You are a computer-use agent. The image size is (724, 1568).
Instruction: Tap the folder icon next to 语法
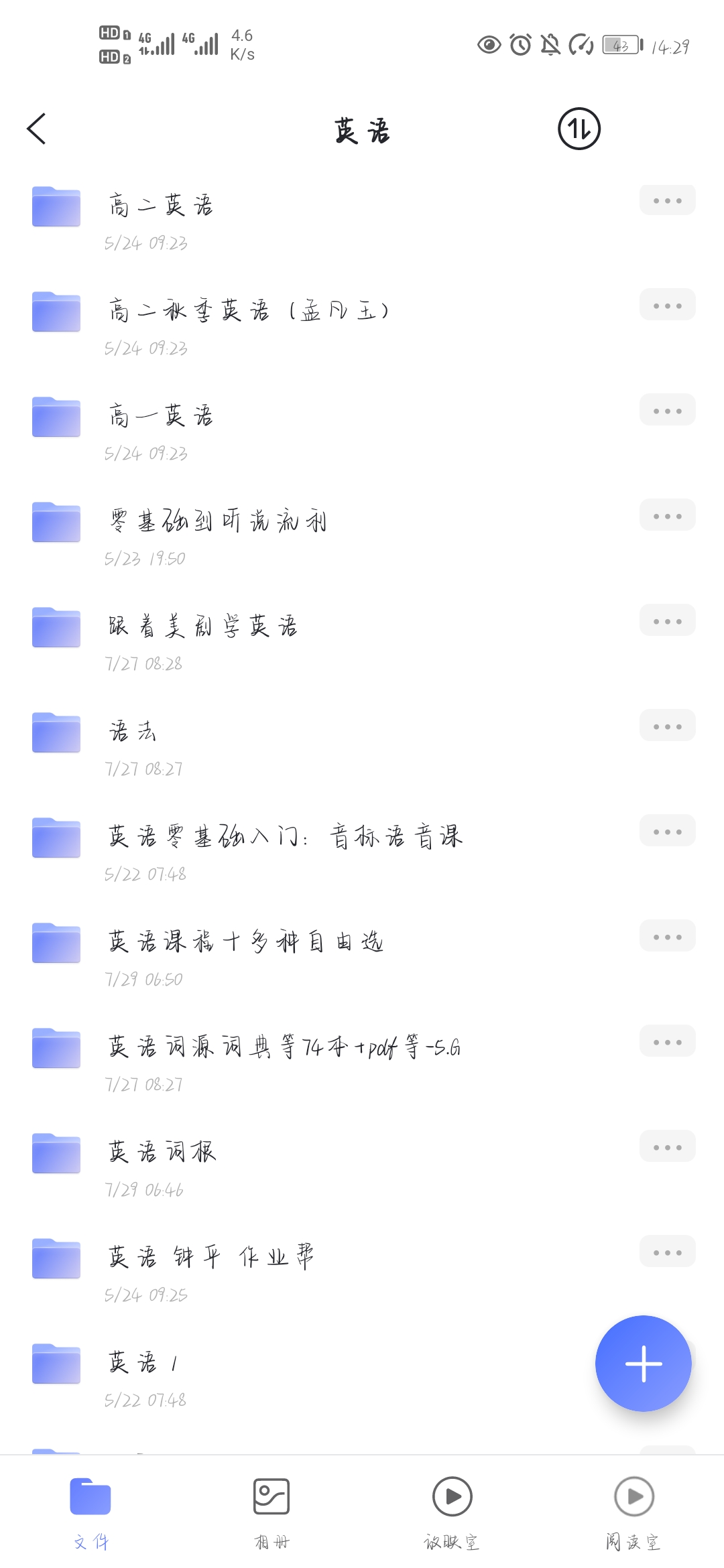point(56,732)
